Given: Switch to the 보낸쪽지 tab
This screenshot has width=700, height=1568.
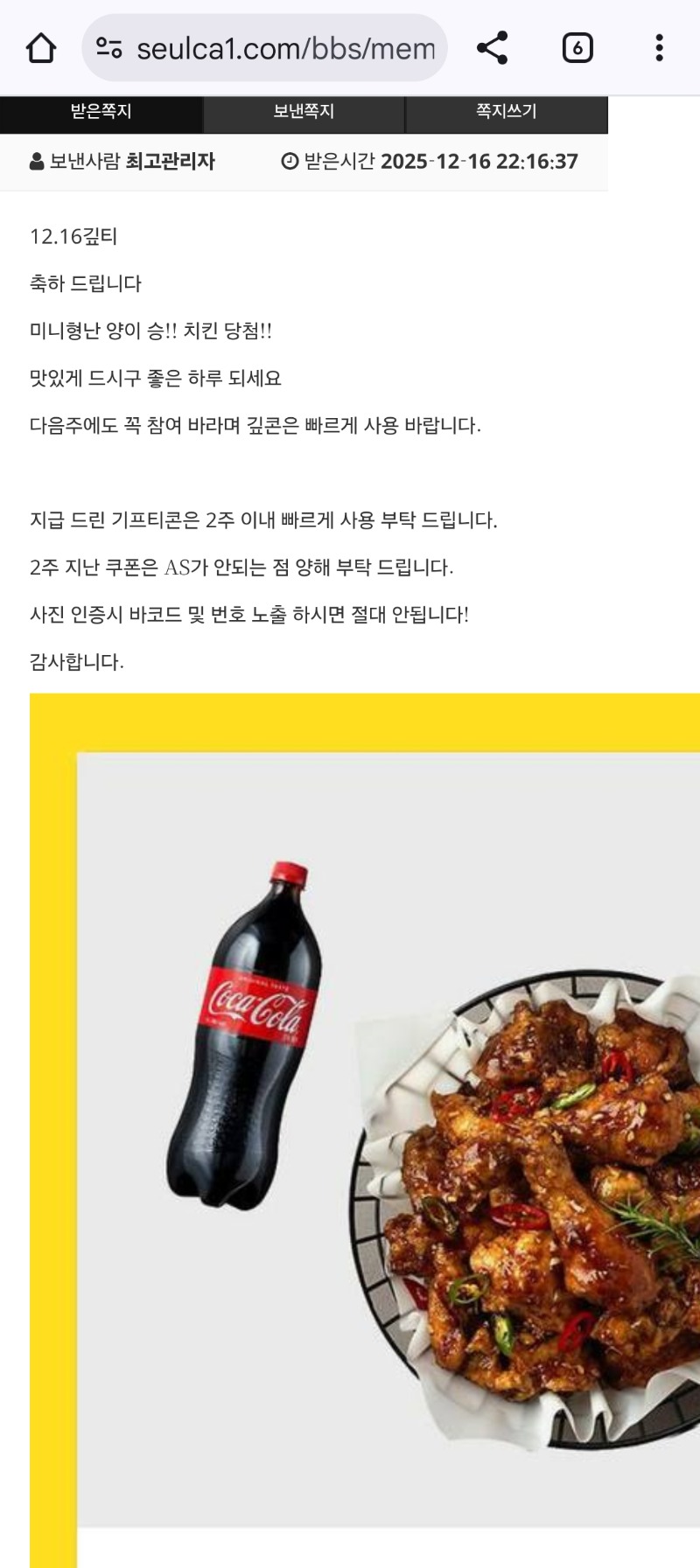Looking at the screenshot, I should (304, 112).
